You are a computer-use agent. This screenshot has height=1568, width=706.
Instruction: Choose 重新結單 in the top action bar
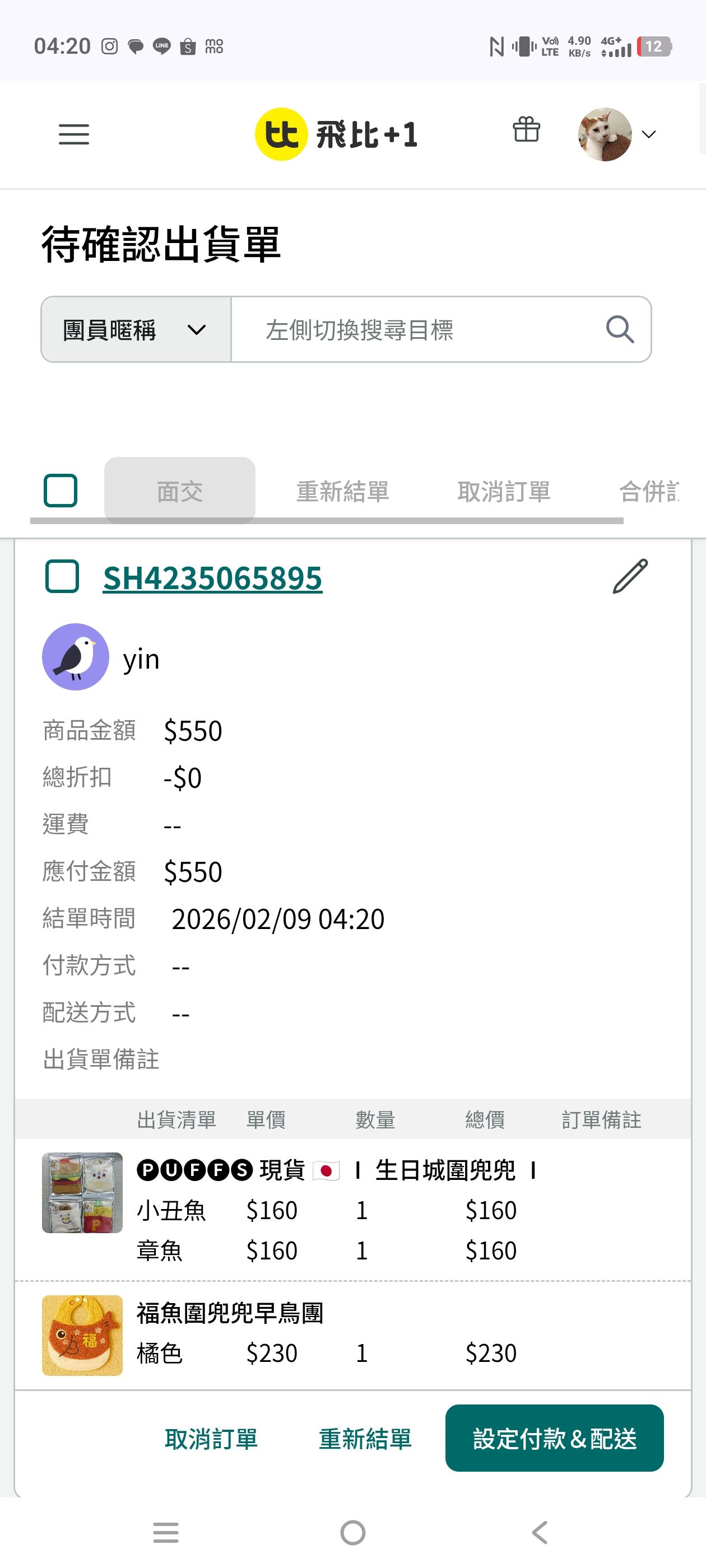click(x=342, y=491)
